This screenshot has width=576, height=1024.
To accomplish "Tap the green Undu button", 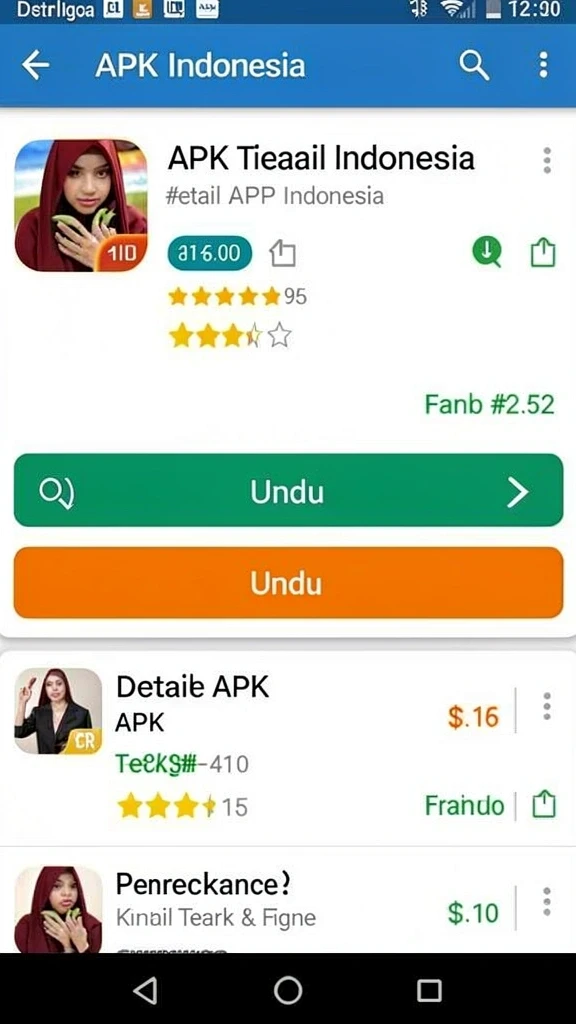I will tap(288, 490).
